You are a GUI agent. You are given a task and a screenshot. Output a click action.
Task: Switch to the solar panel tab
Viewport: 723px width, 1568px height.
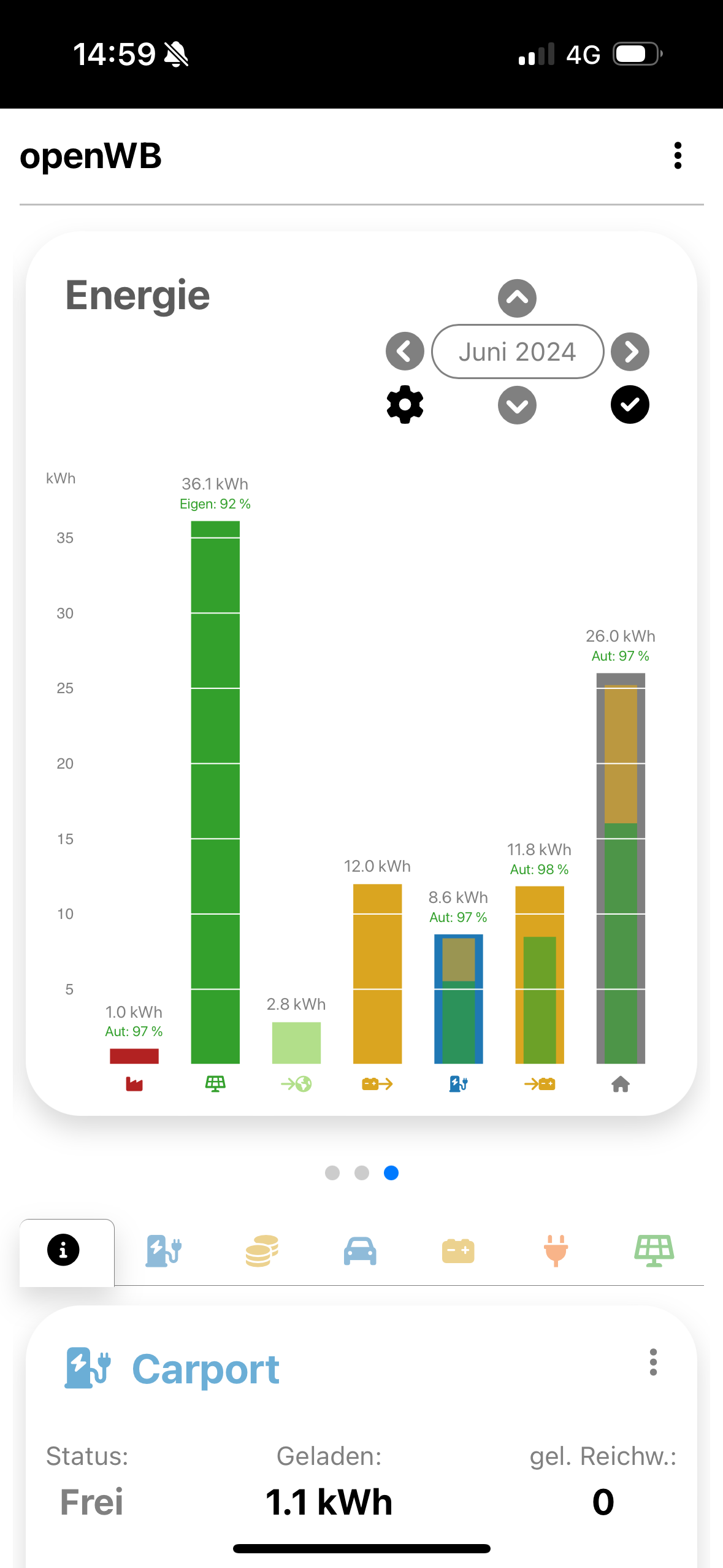click(x=654, y=1250)
